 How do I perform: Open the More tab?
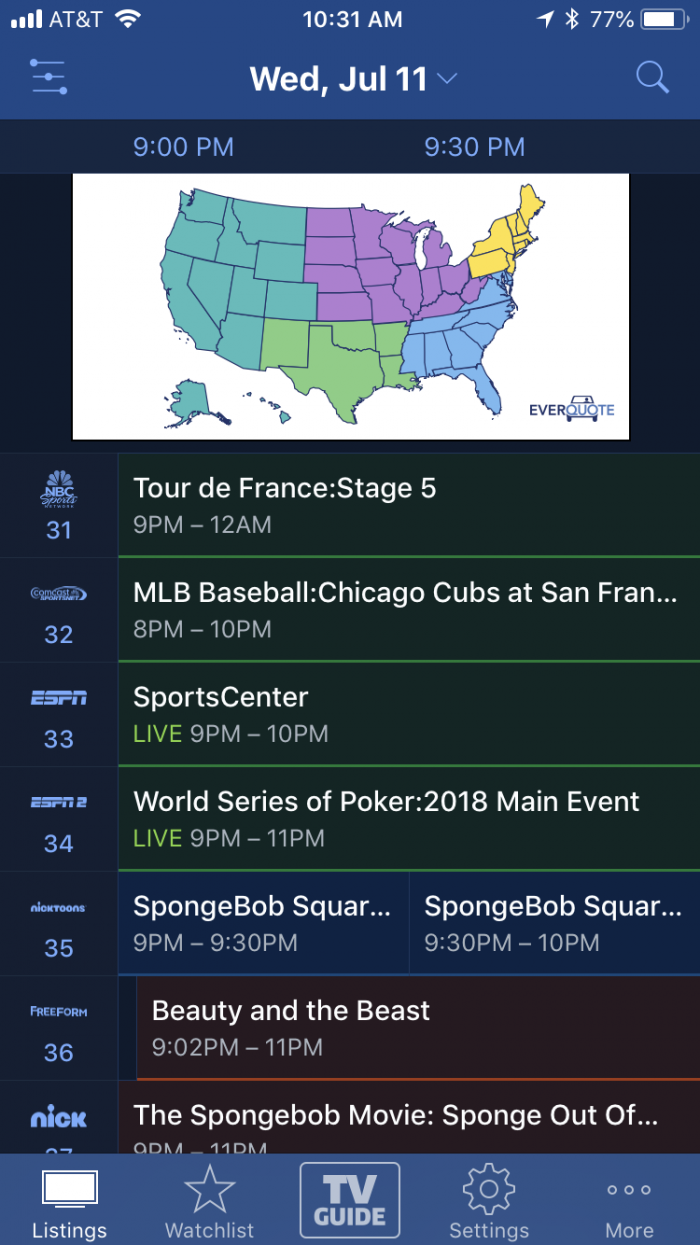tap(629, 1203)
